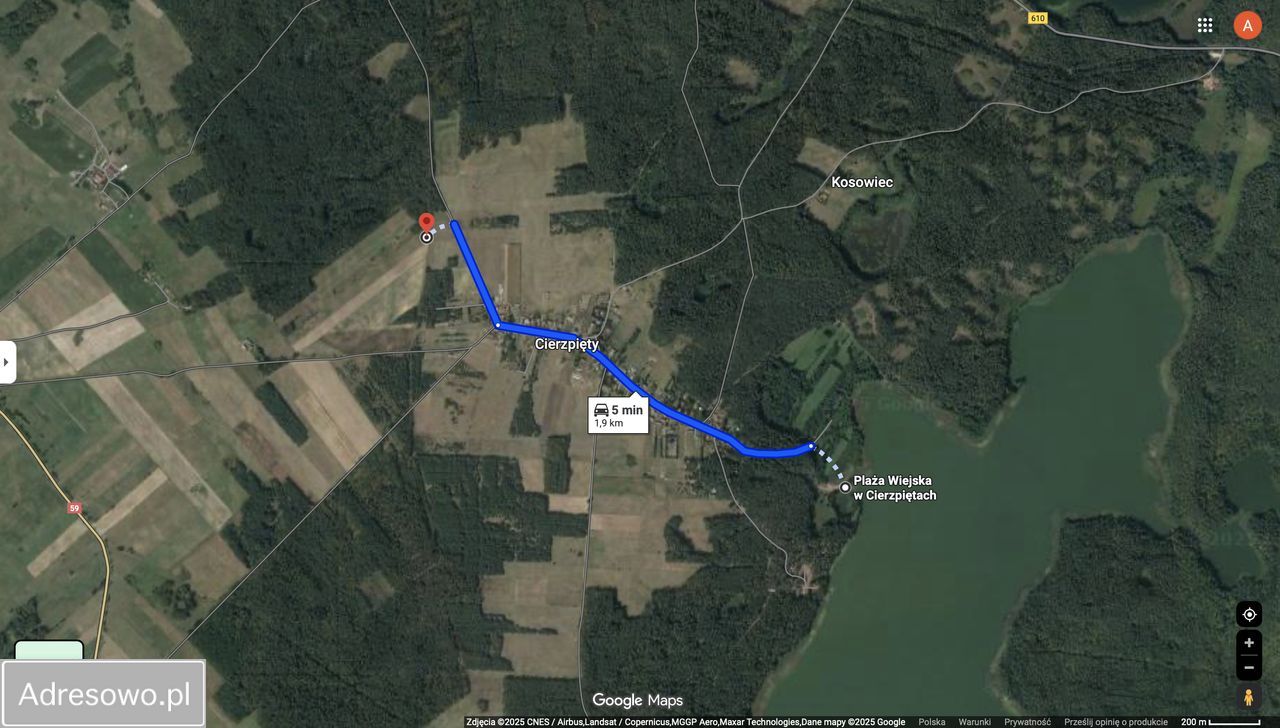Zoom in on the map
This screenshot has width=1280, height=728.
pos(1248,643)
